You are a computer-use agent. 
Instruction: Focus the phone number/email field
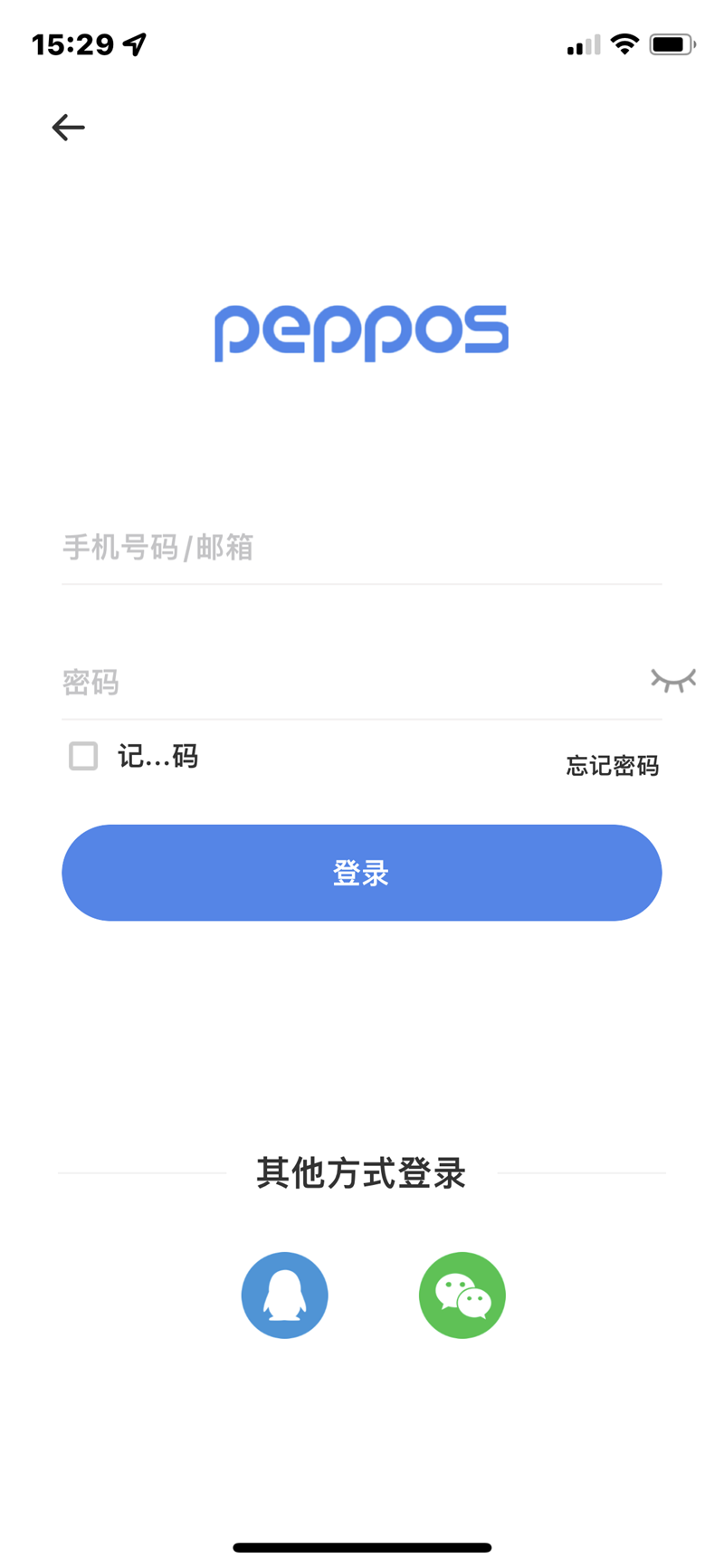[360, 548]
